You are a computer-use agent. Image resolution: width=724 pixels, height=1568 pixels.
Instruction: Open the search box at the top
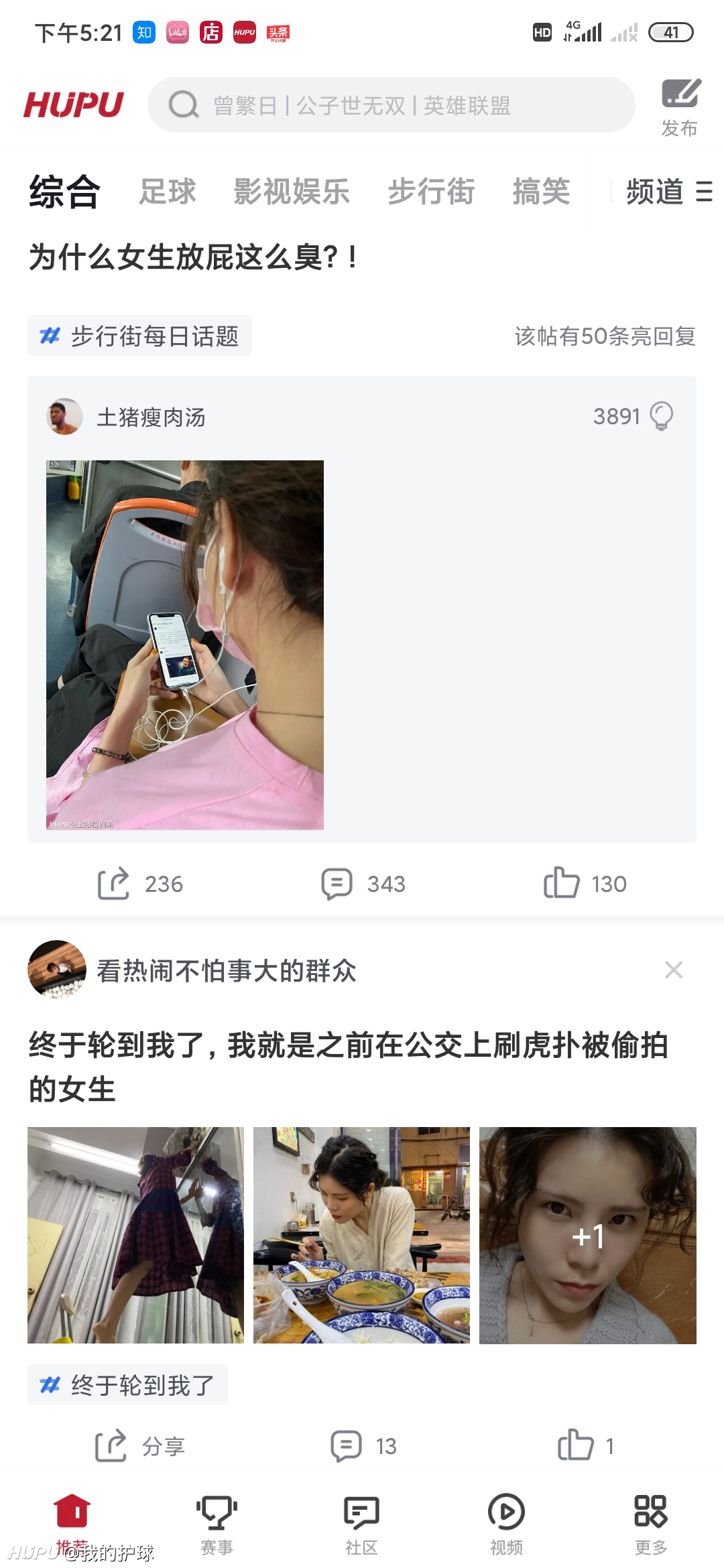tap(391, 105)
